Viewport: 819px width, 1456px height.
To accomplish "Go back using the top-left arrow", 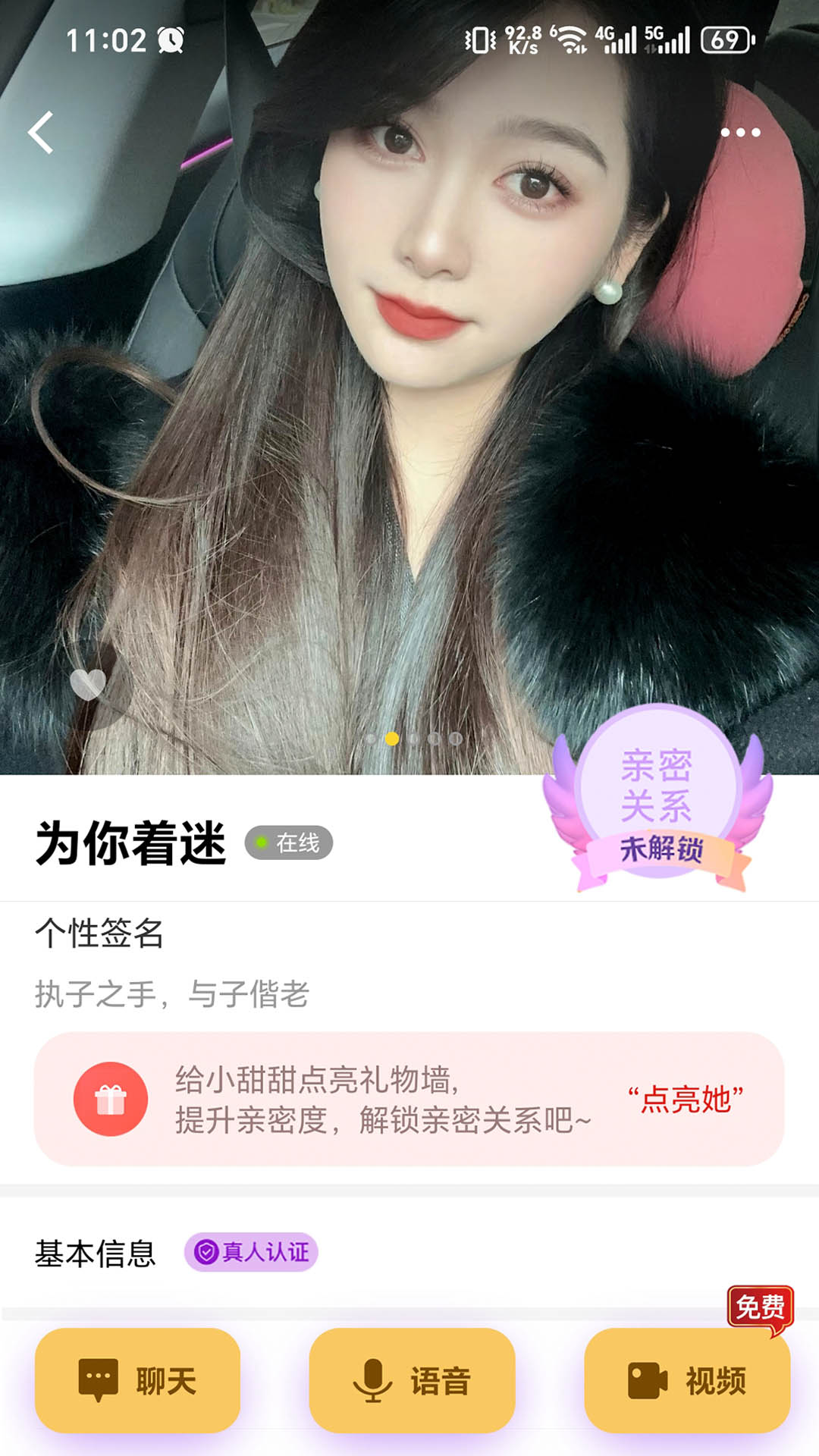I will point(42,133).
